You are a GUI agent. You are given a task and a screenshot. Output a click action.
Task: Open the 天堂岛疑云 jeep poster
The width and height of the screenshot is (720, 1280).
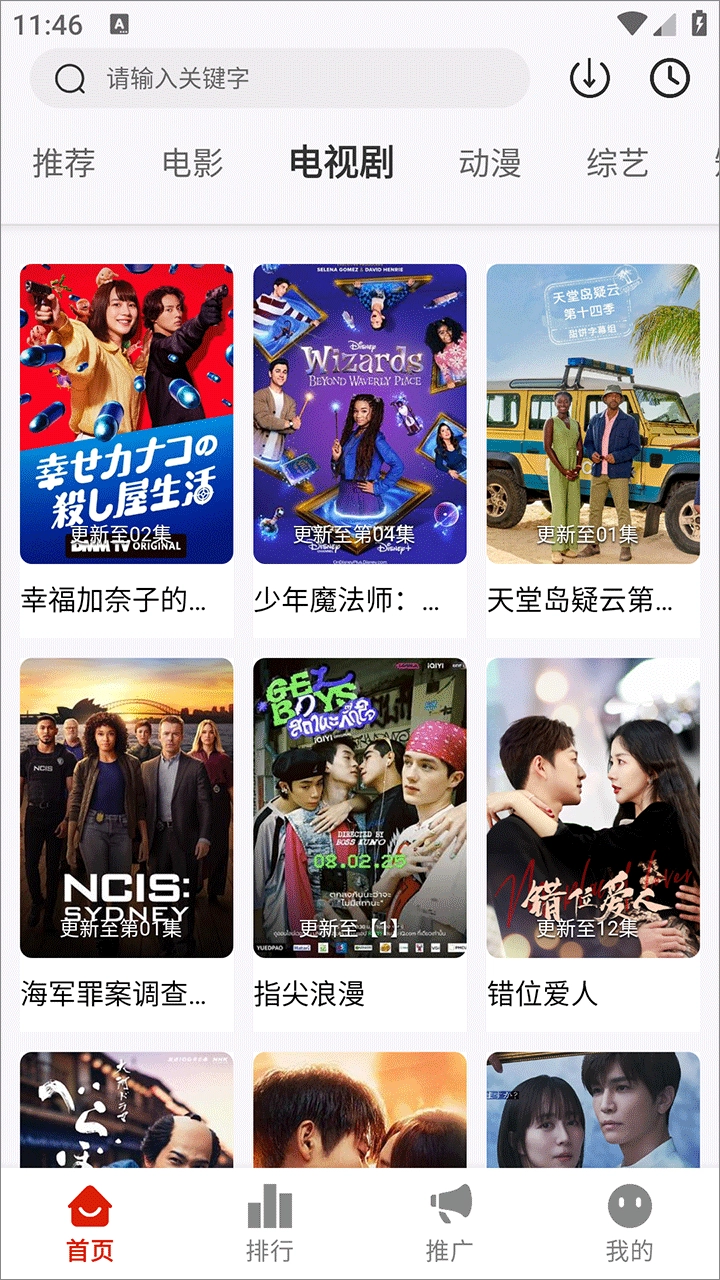click(593, 413)
